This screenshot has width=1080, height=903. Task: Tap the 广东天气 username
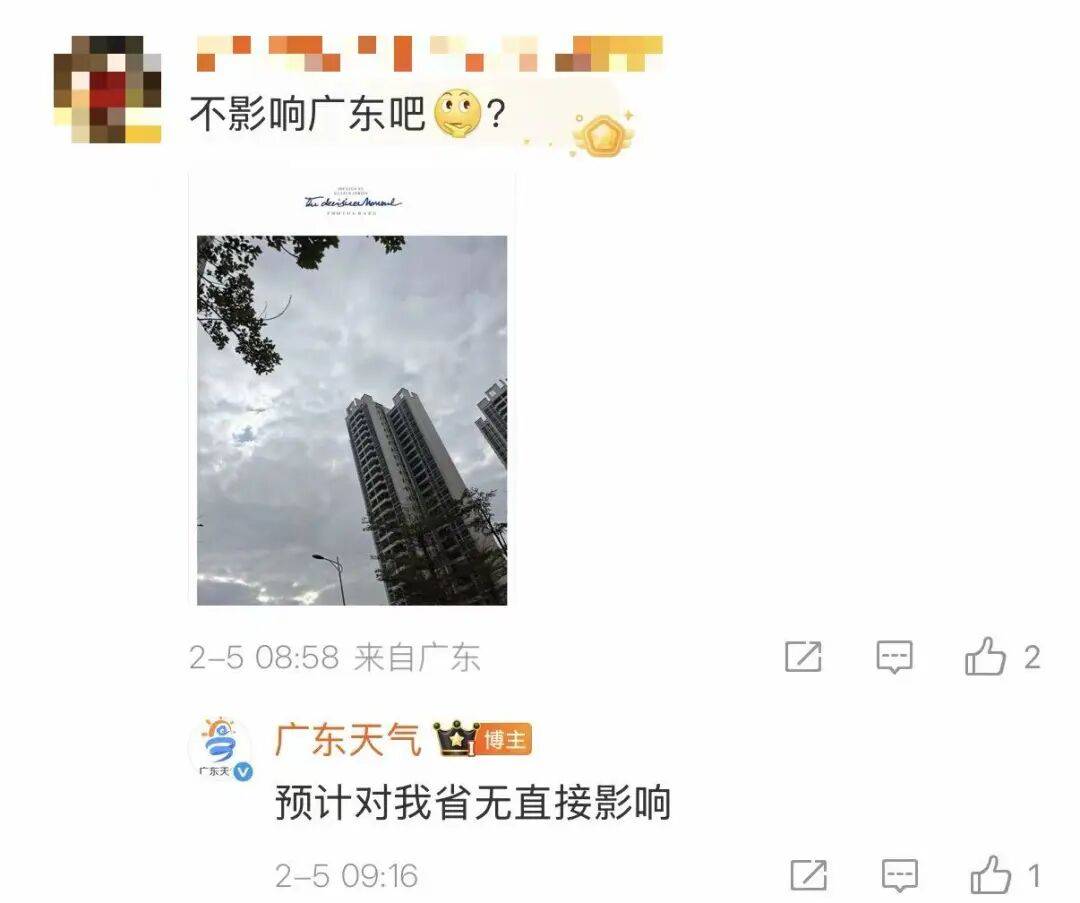[x=348, y=741]
